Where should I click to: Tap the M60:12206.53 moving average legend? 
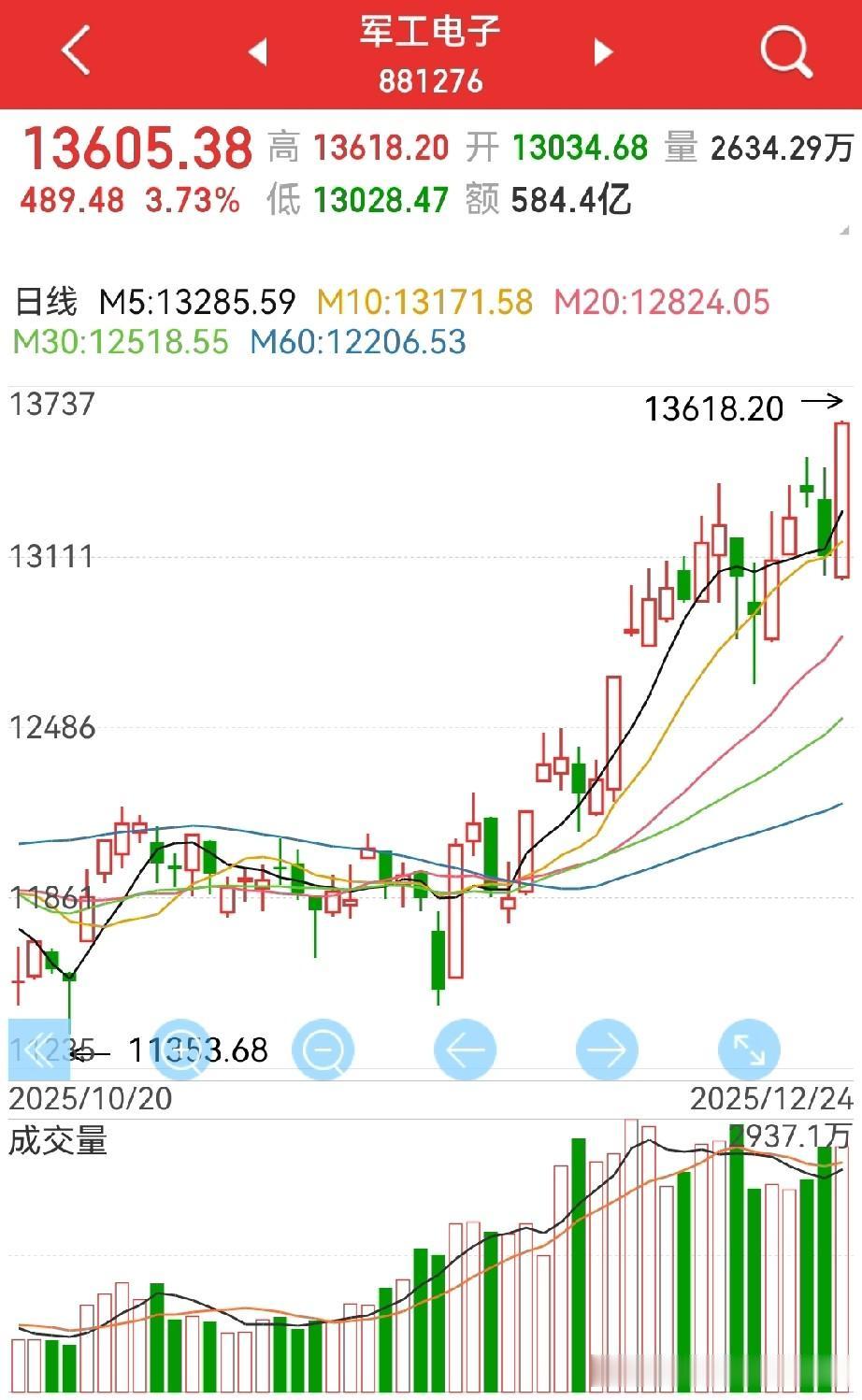click(358, 342)
